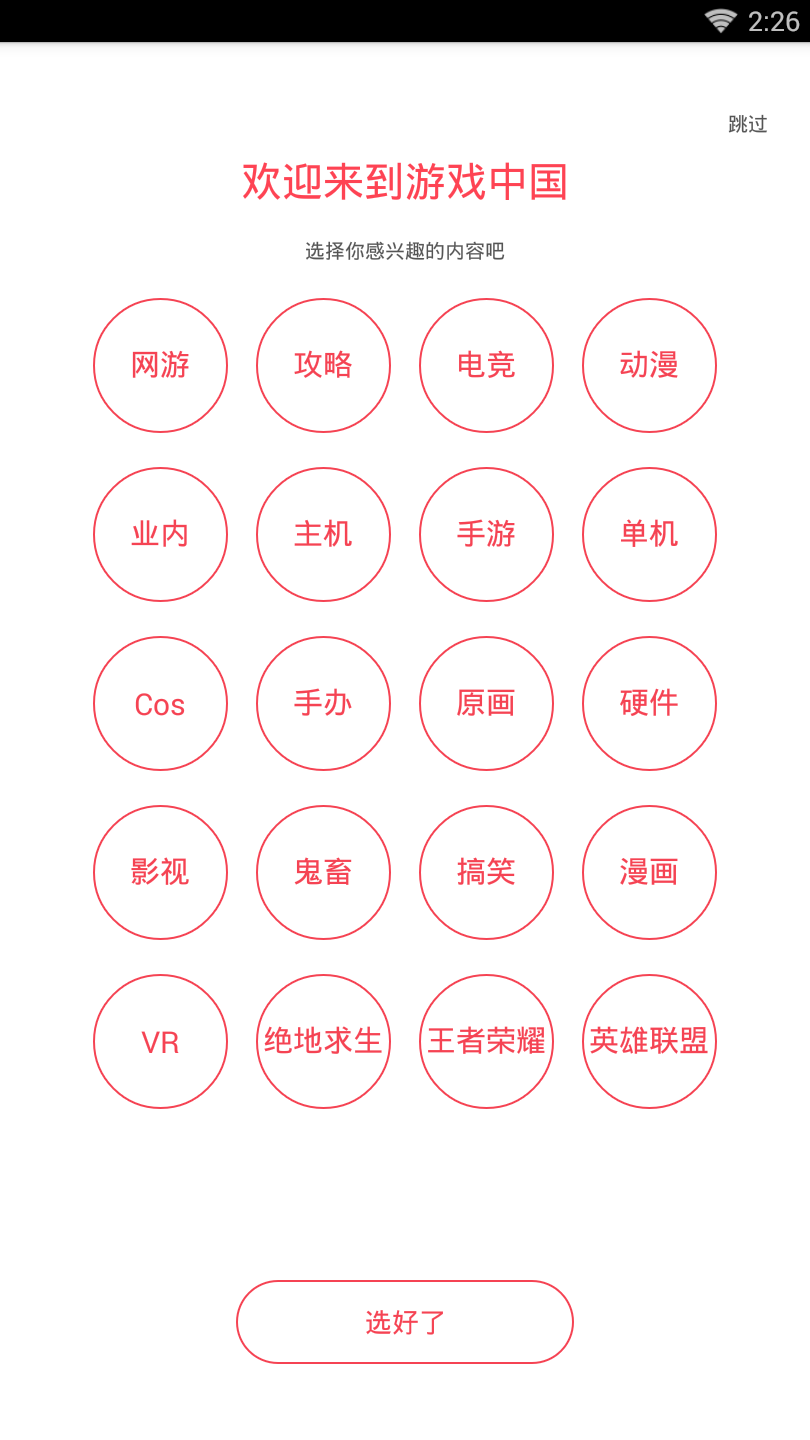This screenshot has width=810, height=1440.
Task: Select 原画 as an interest
Action: click(486, 703)
